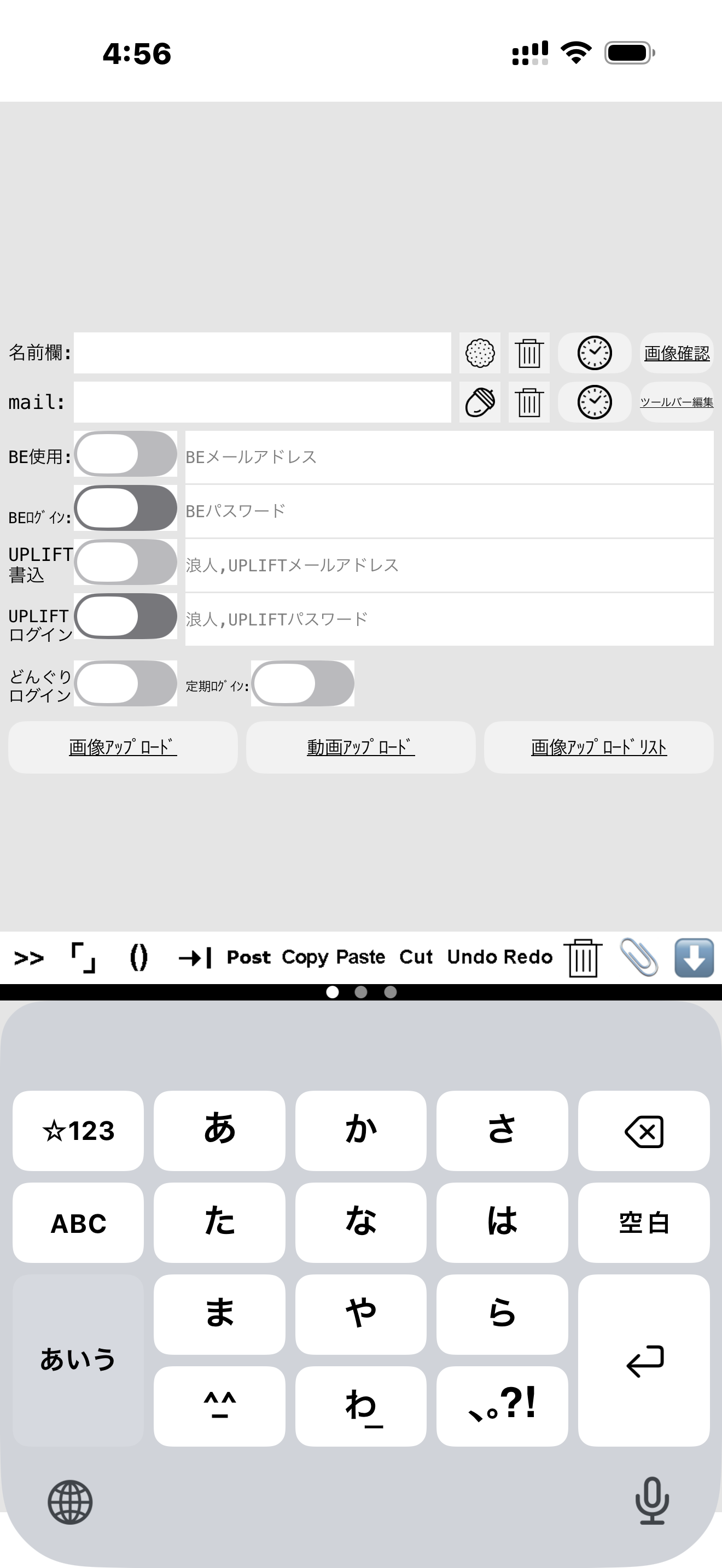Focus the mail text field
Screen dimensions: 722x1568
[262, 402]
